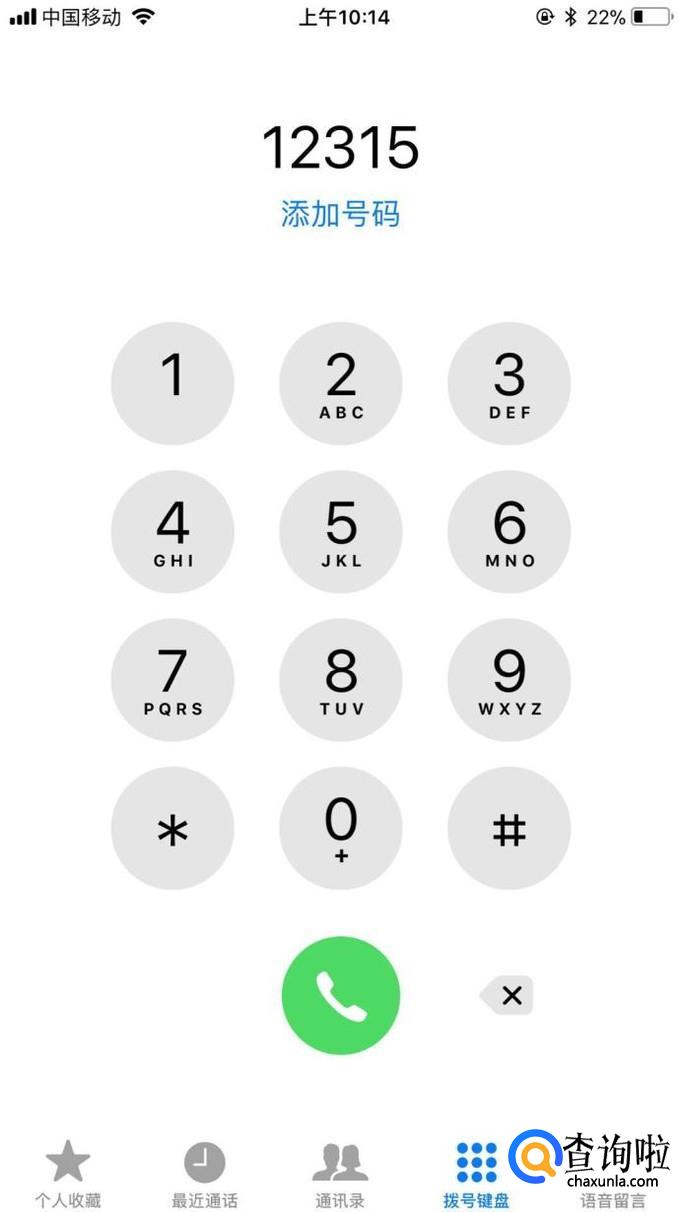Call 12315 with the green phone button
This screenshot has width=682, height=1212.
341,995
